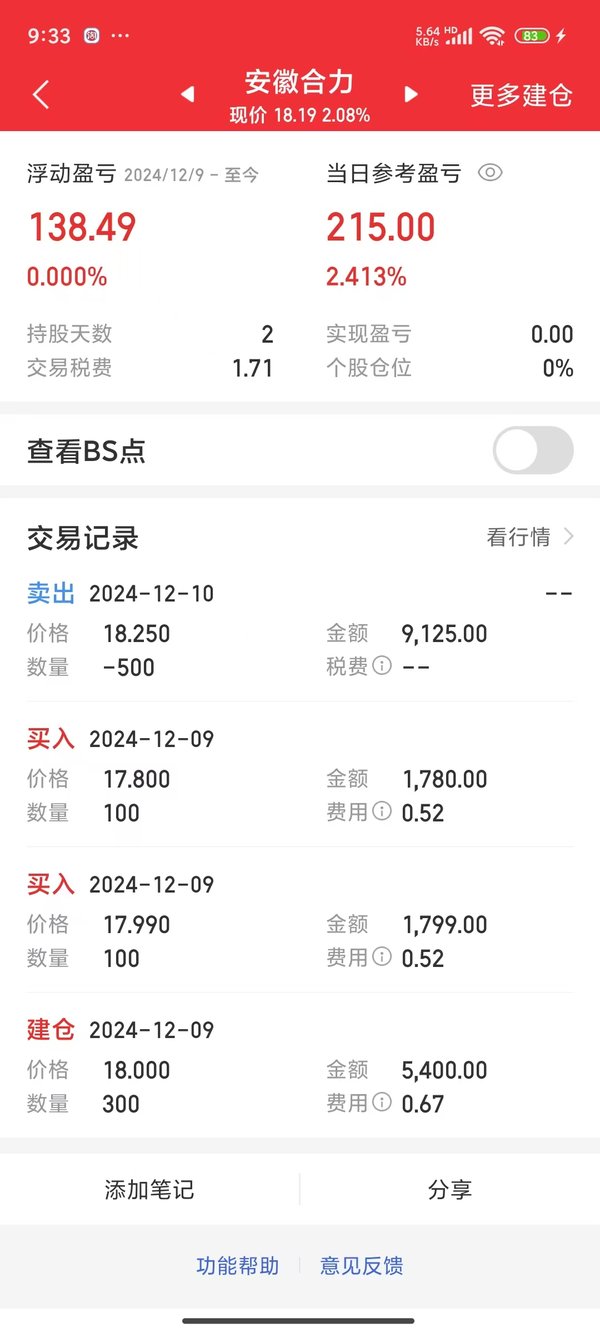This screenshot has width=600, height=1333.
Task: Hide amounts with the eye icon
Action: click(x=489, y=173)
